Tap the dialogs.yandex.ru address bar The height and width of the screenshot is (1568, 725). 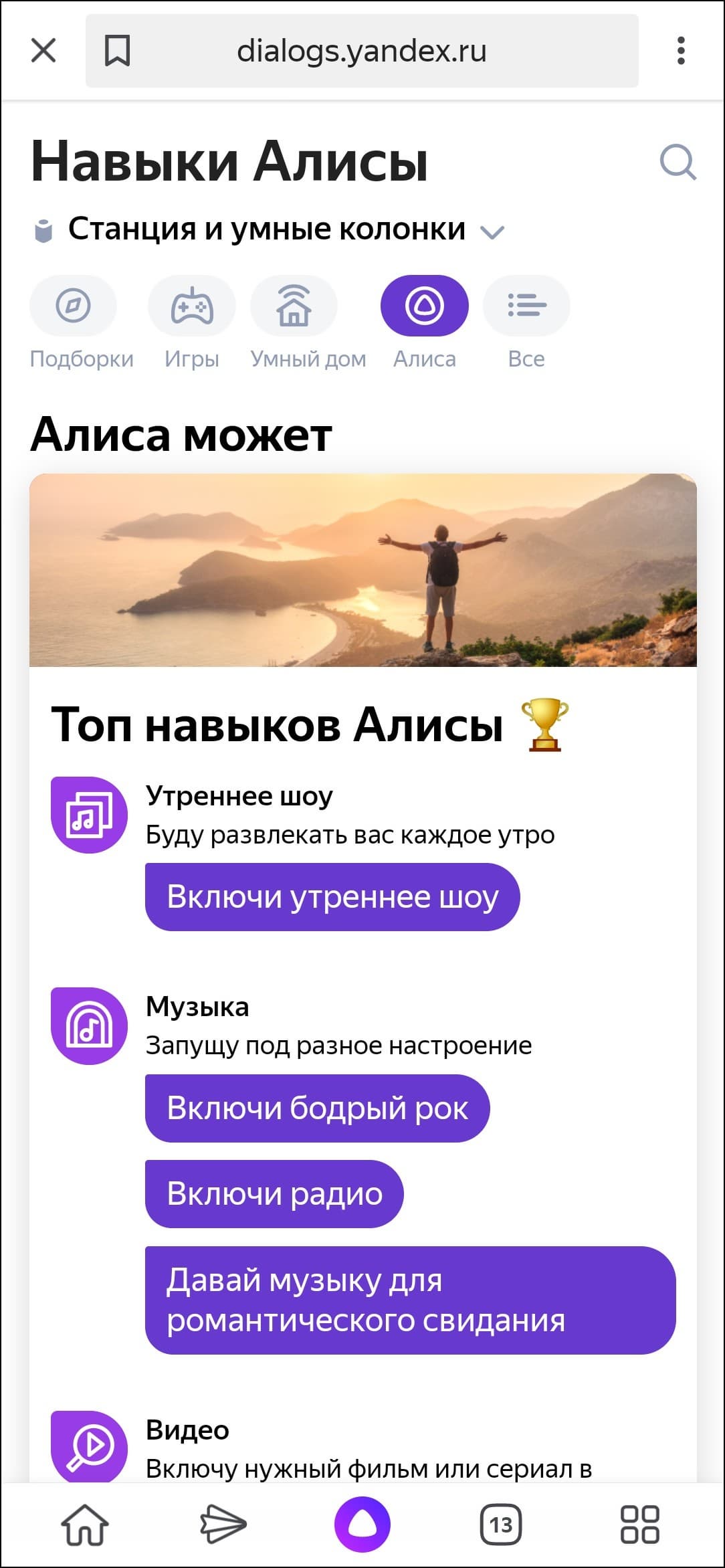(362, 51)
